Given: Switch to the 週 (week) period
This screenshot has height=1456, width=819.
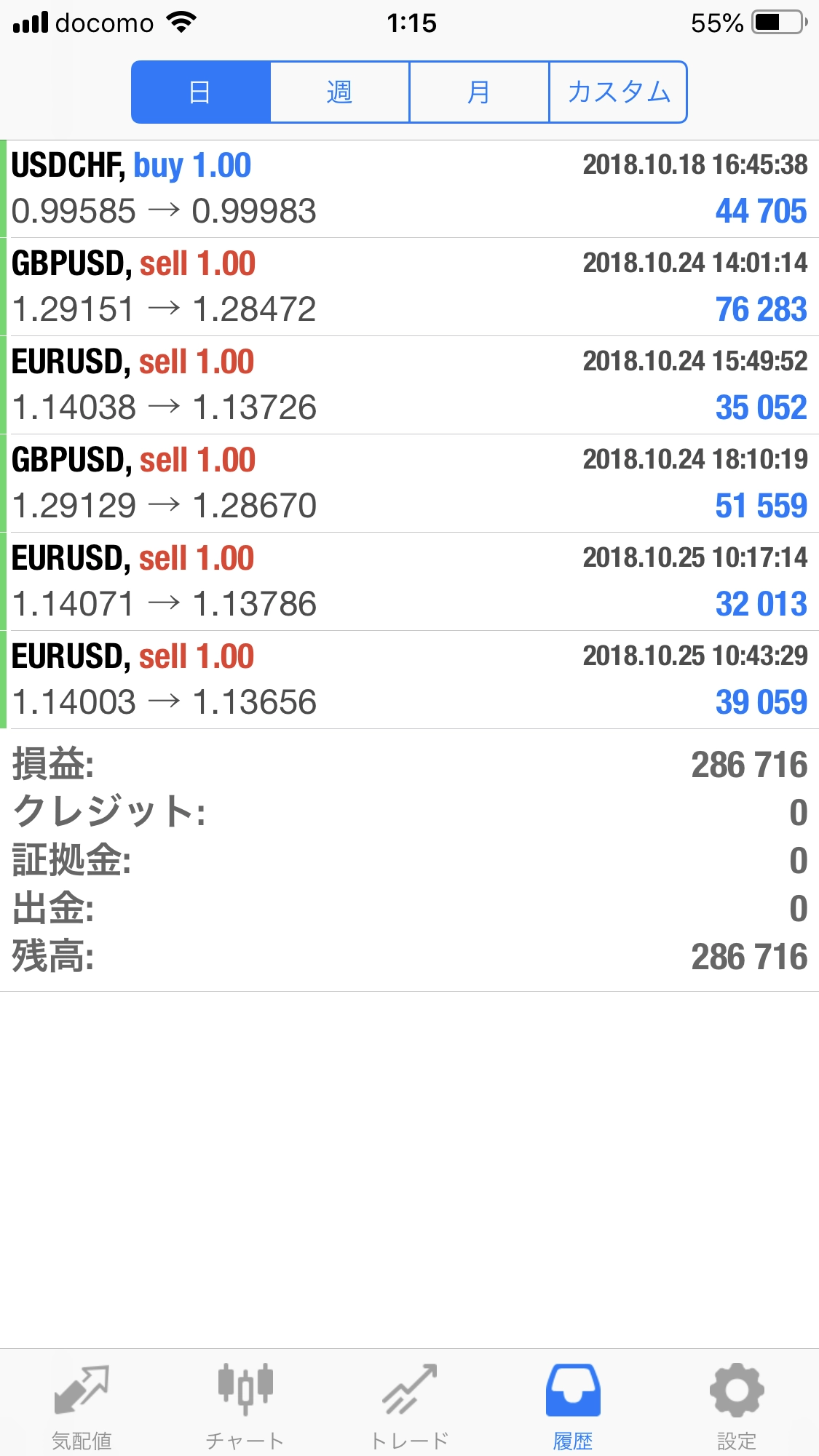Looking at the screenshot, I should coord(339,92).
